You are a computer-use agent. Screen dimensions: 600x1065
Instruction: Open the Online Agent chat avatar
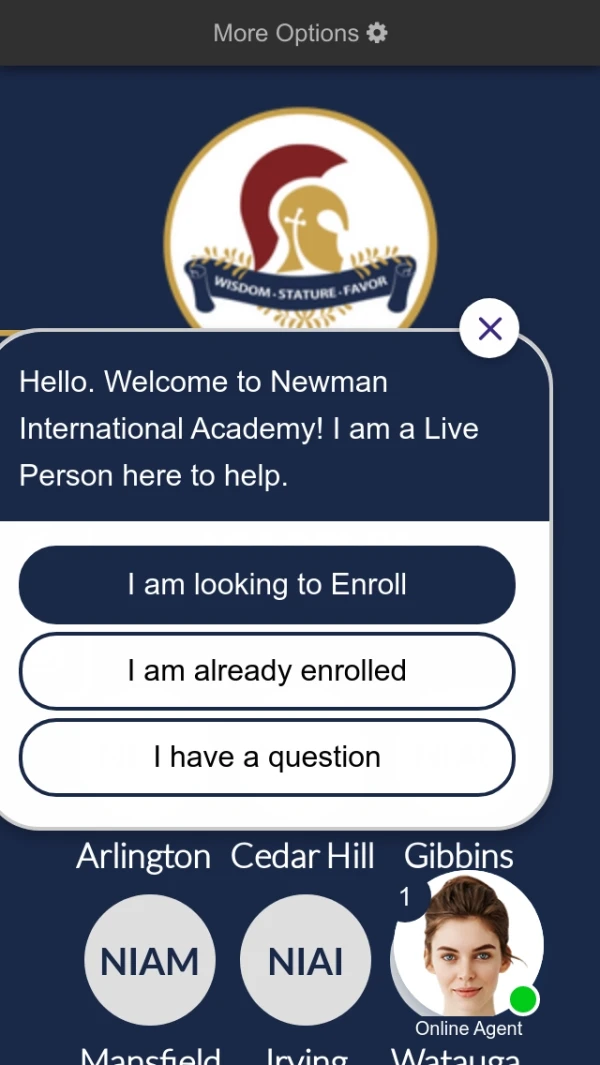pos(468,946)
